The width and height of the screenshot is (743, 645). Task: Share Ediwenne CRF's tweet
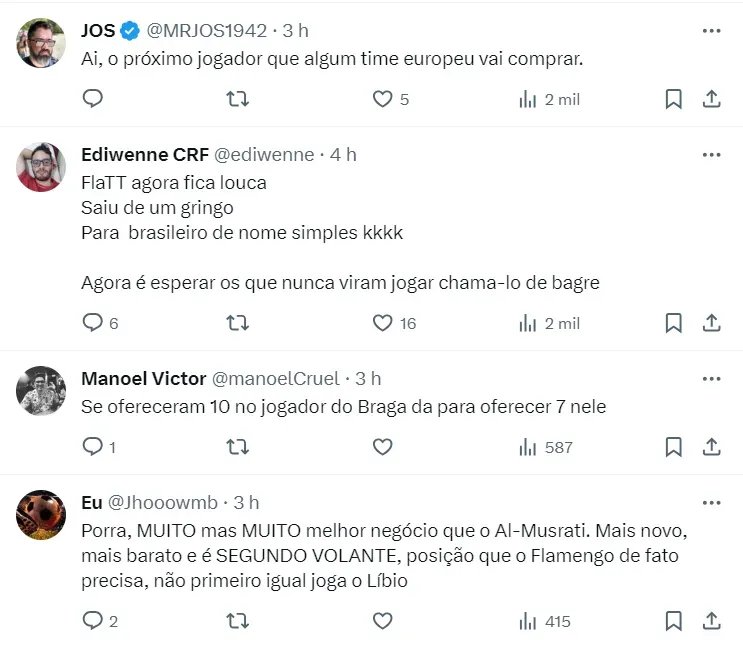click(711, 323)
